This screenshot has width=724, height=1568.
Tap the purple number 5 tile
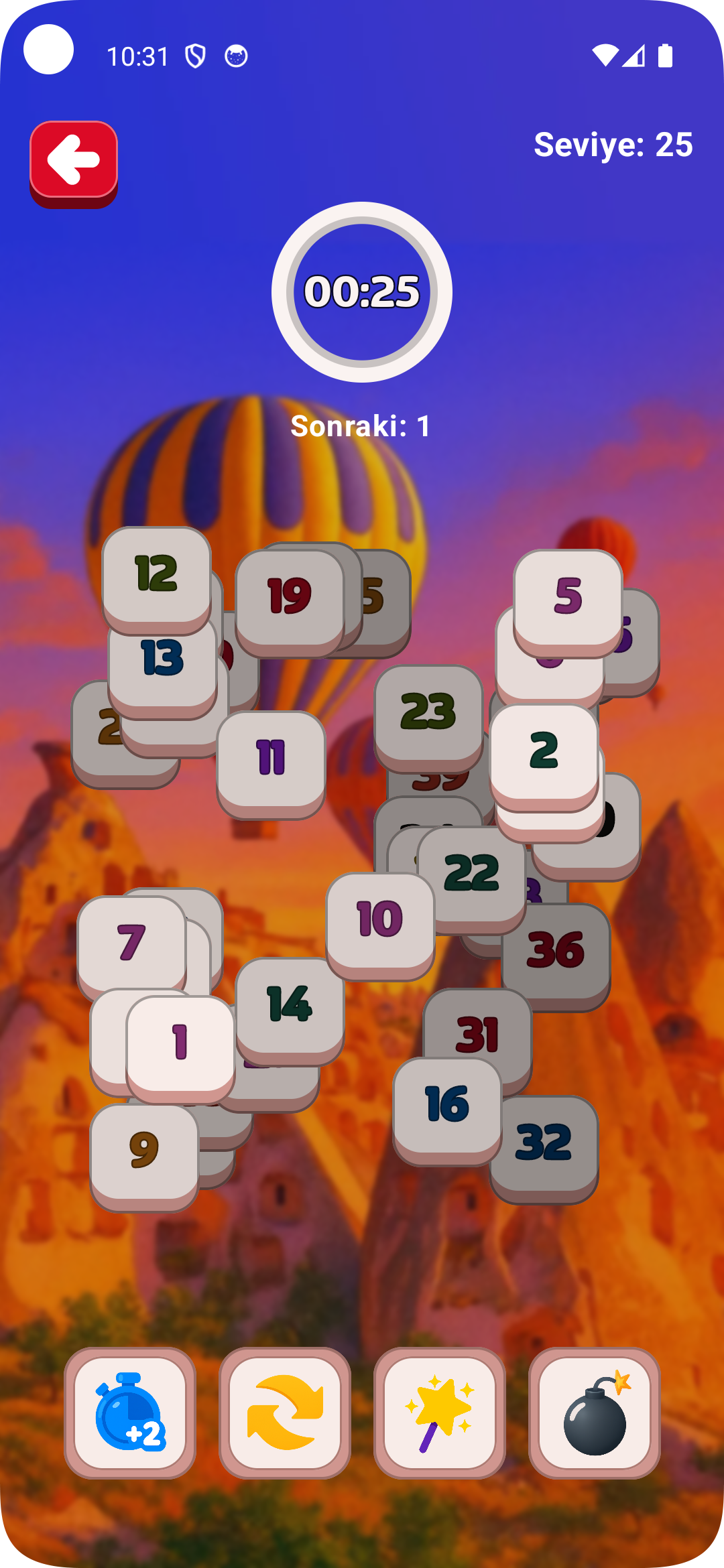click(568, 596)
